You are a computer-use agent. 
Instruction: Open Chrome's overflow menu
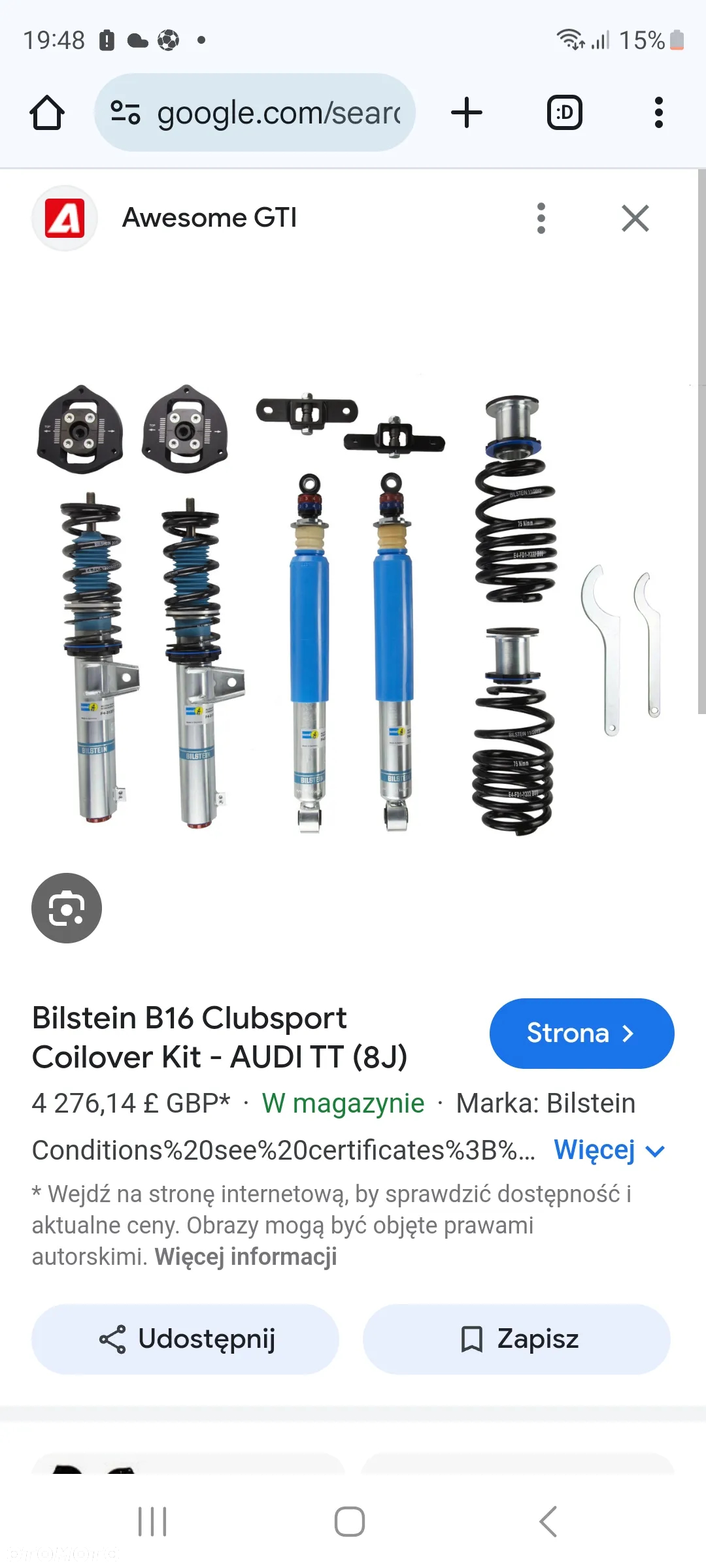(x=658, y=113)
